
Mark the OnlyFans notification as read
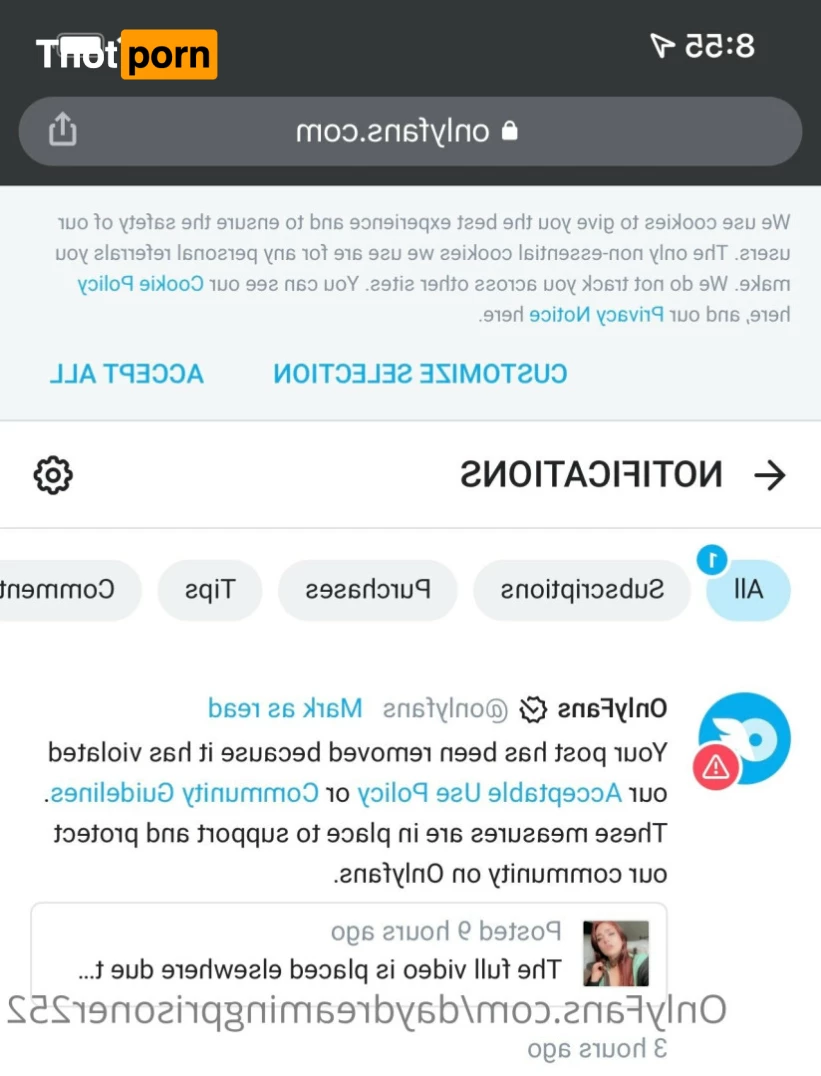click(285, 709)
